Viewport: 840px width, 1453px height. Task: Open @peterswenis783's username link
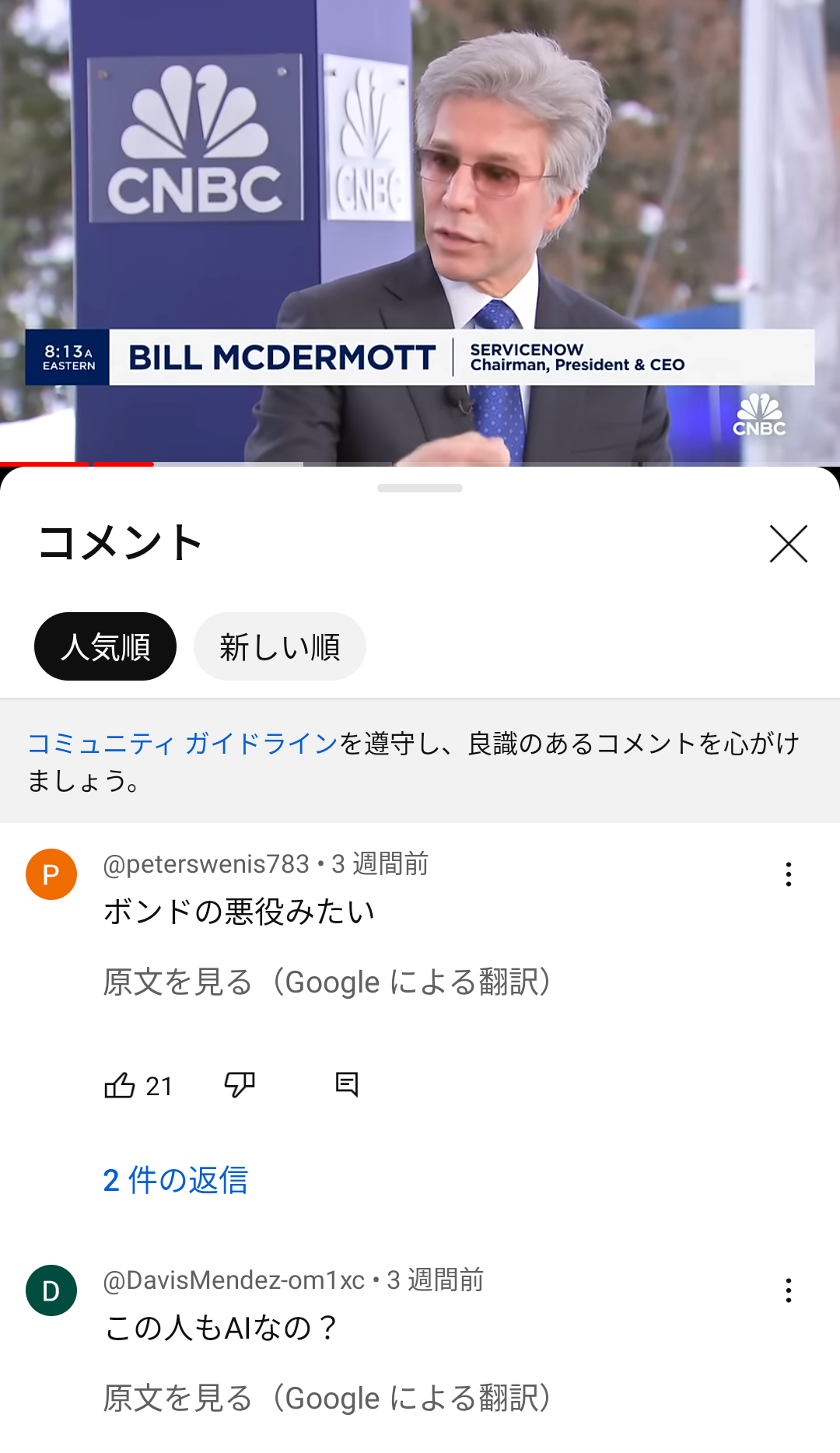205,863
